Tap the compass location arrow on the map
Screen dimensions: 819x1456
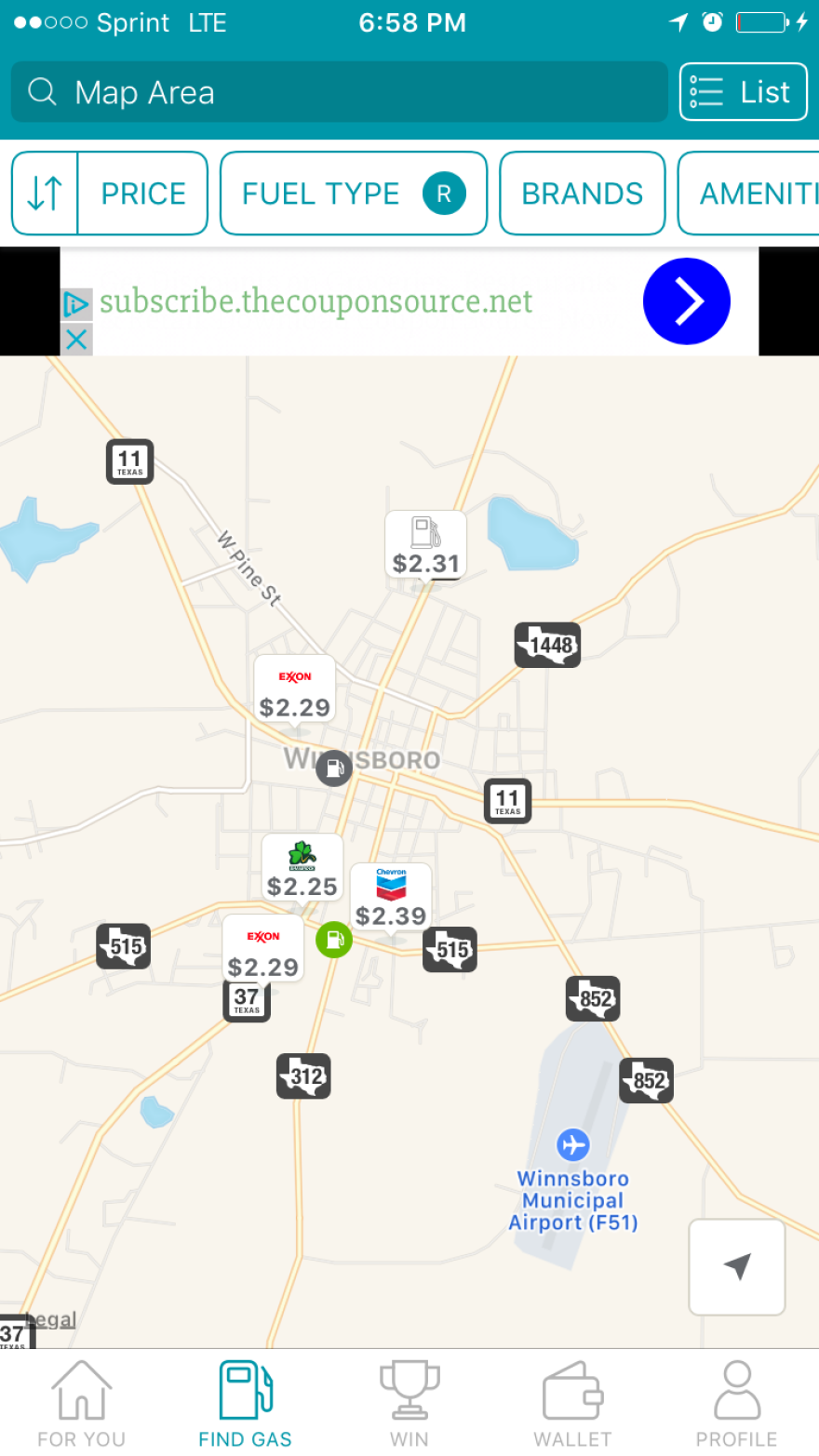736,1266
